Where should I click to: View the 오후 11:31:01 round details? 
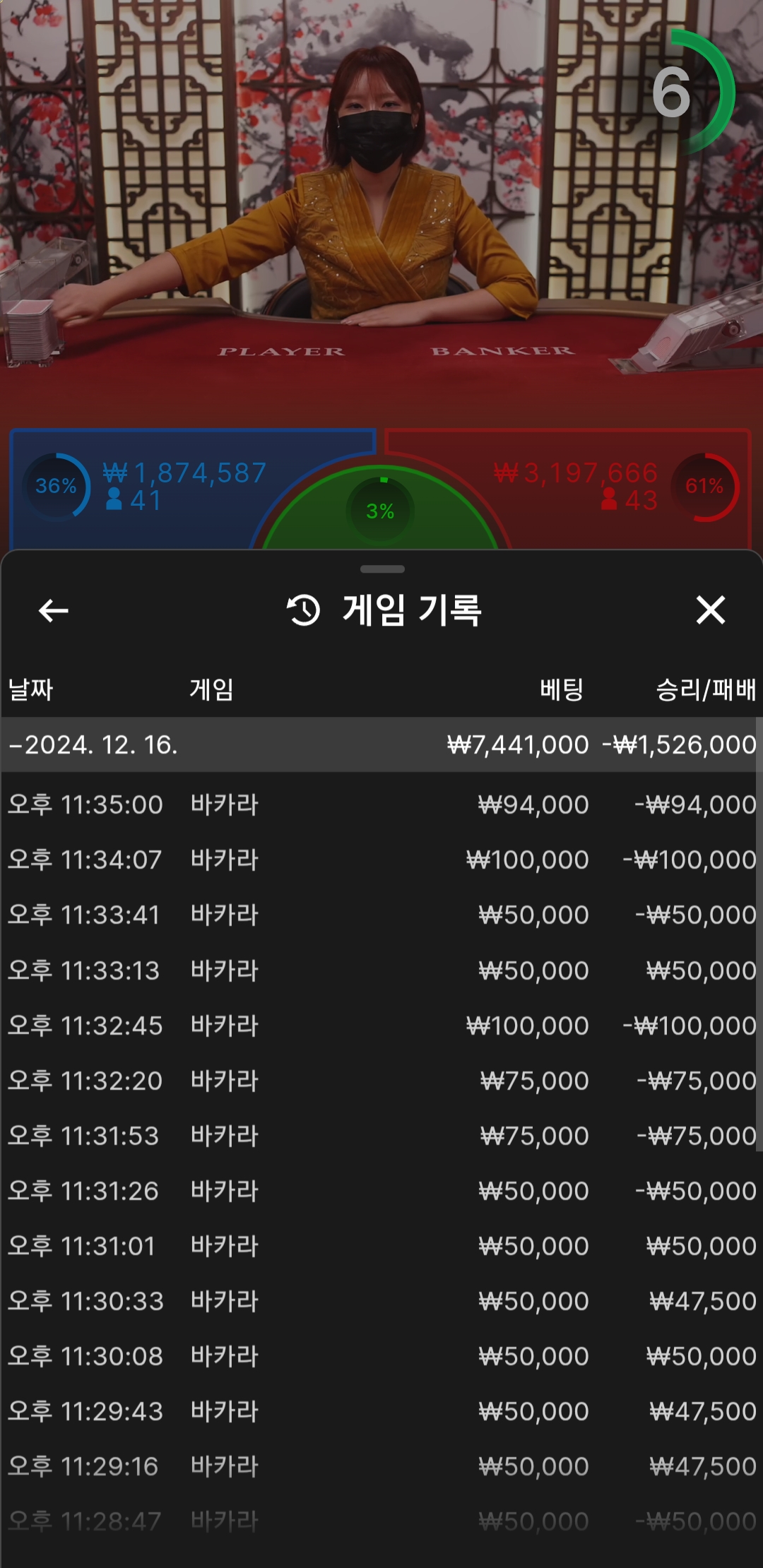(381, 1246)
